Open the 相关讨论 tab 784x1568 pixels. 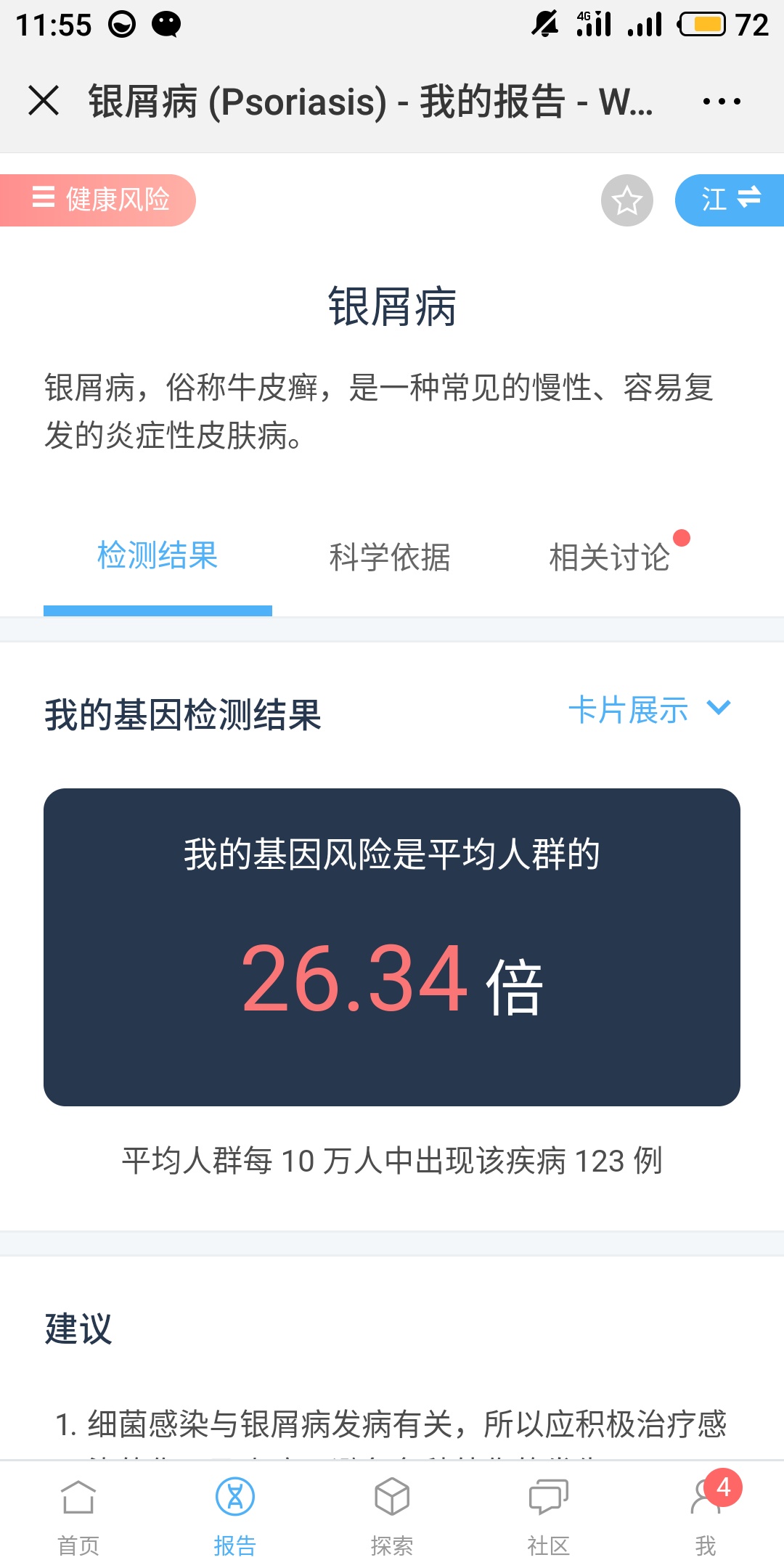tap(610, 558)
